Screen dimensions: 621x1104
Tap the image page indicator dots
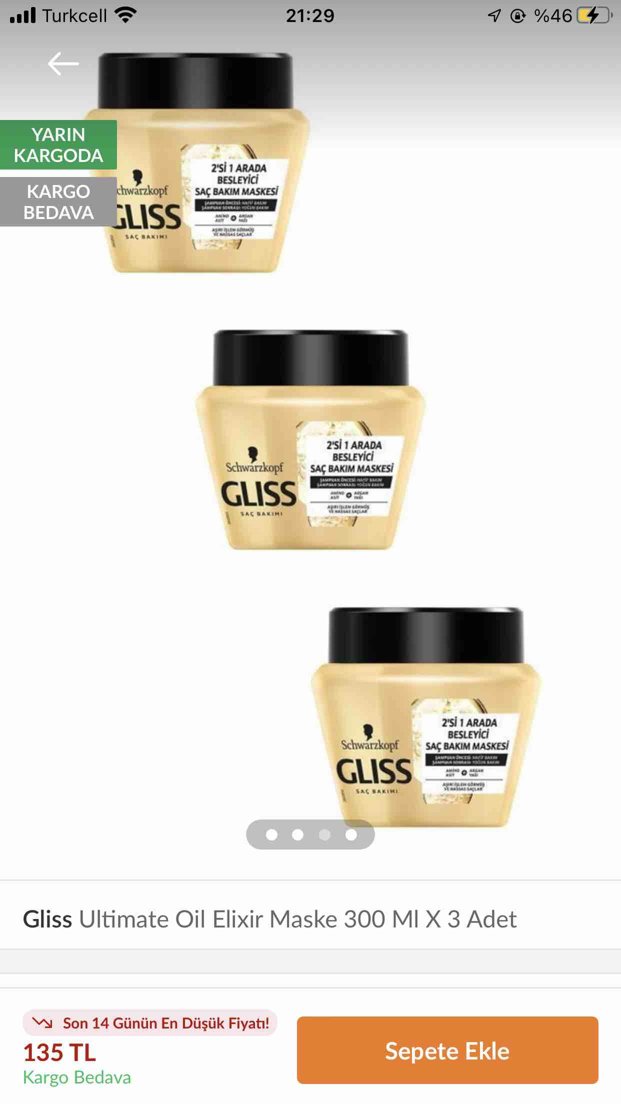310,834
